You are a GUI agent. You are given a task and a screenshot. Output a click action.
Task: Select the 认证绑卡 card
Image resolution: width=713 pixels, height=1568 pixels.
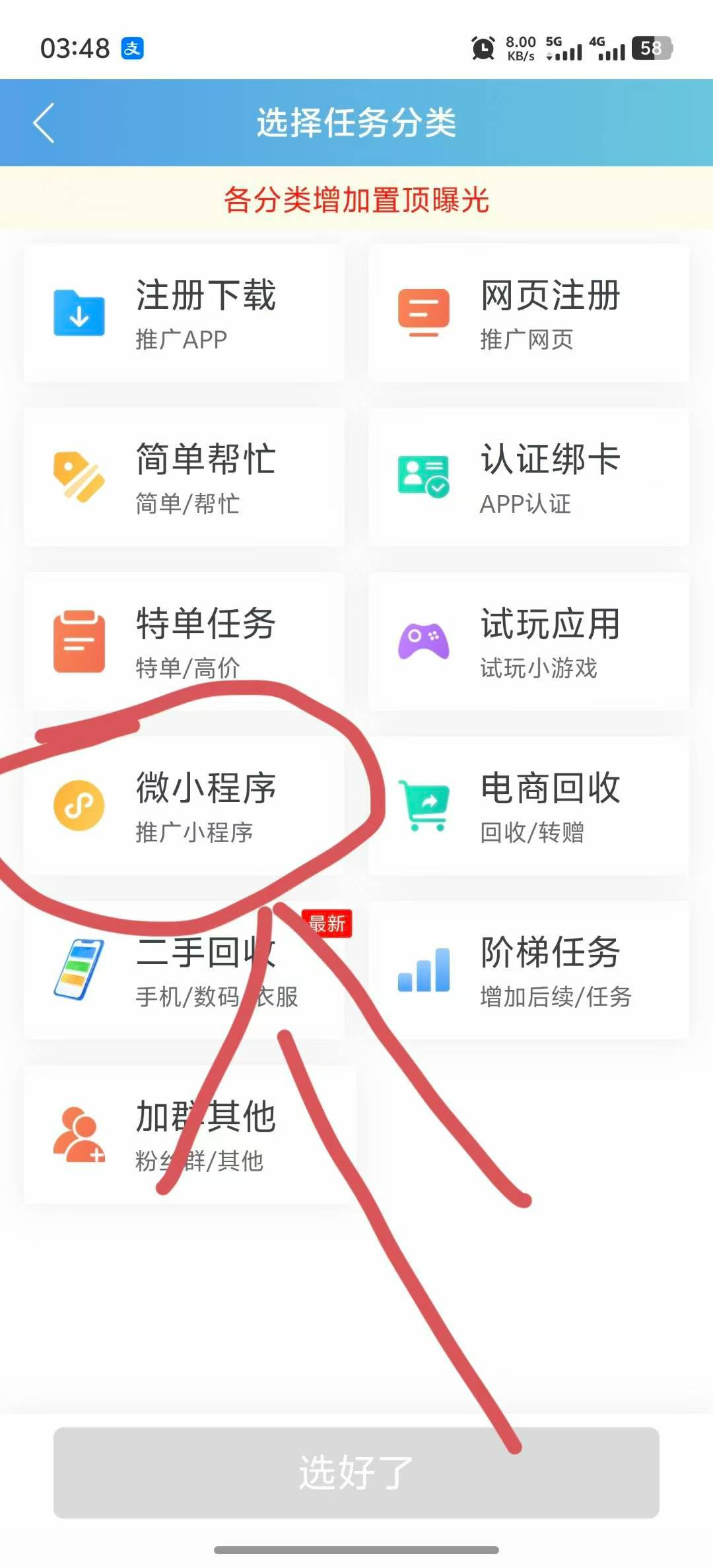[x=529, y=477]
